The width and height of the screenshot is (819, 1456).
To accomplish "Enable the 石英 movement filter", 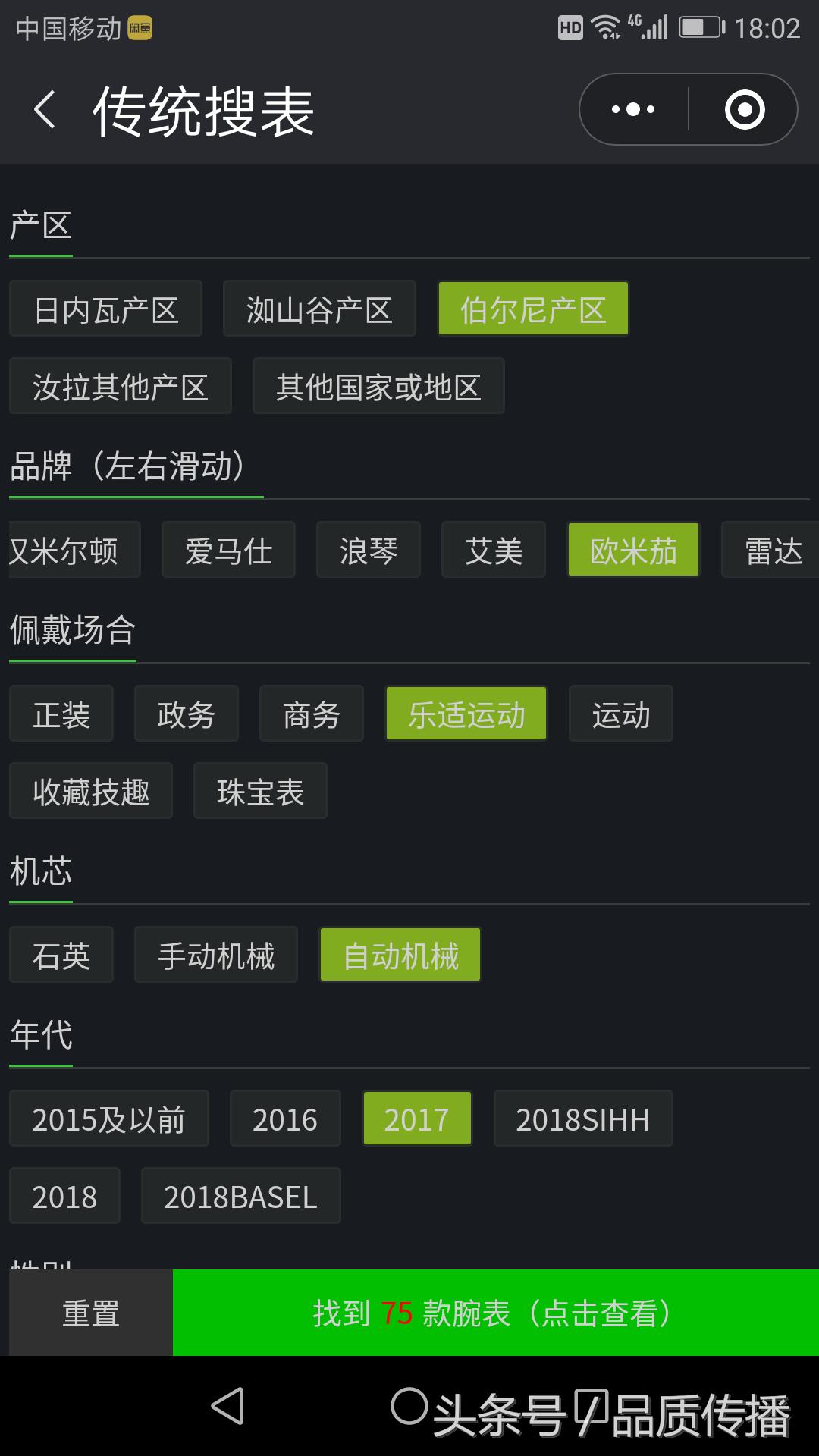I will 61,954.
